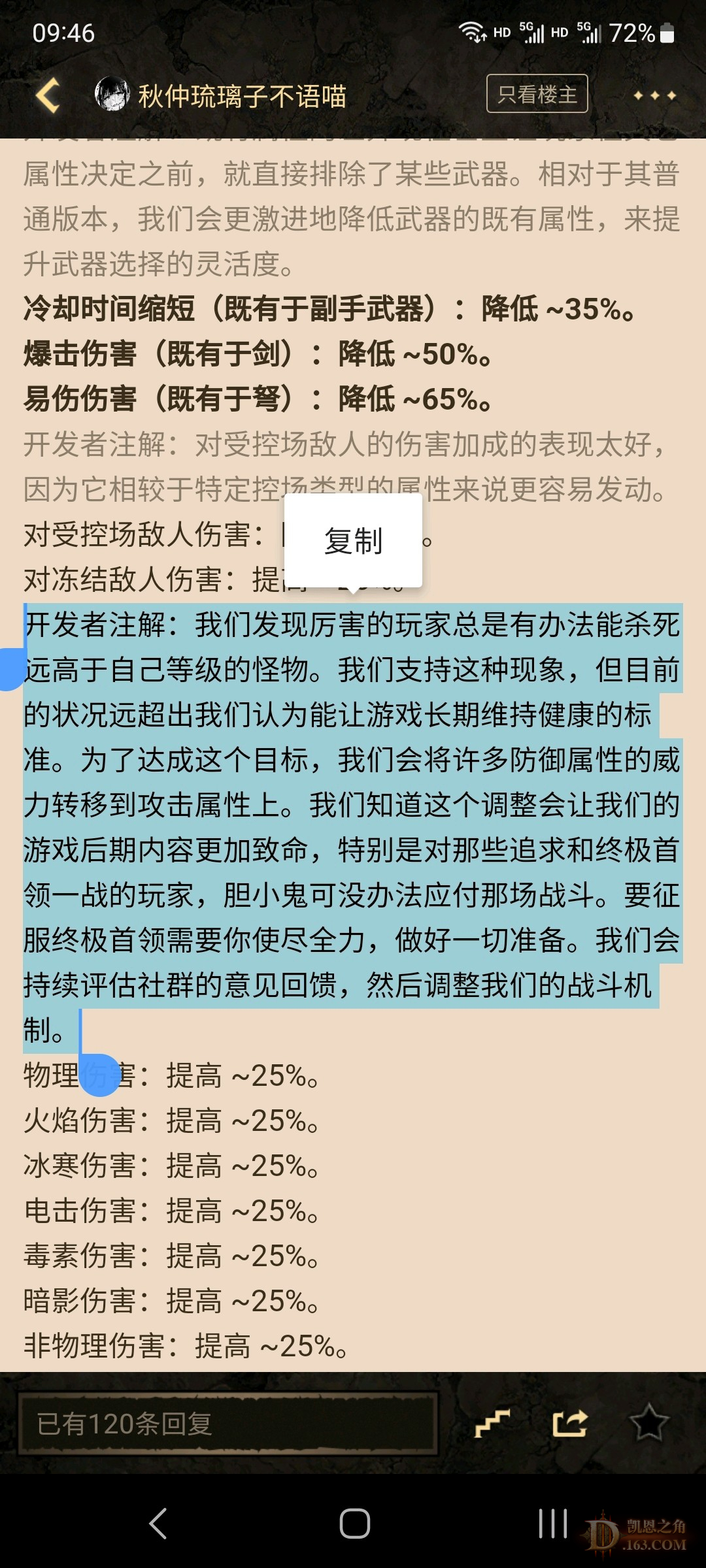Open the 秋仲琉璃子不语喵 author avatar
The height and width of the screenshot is (1568, 706).
click(x=112, y=95)
